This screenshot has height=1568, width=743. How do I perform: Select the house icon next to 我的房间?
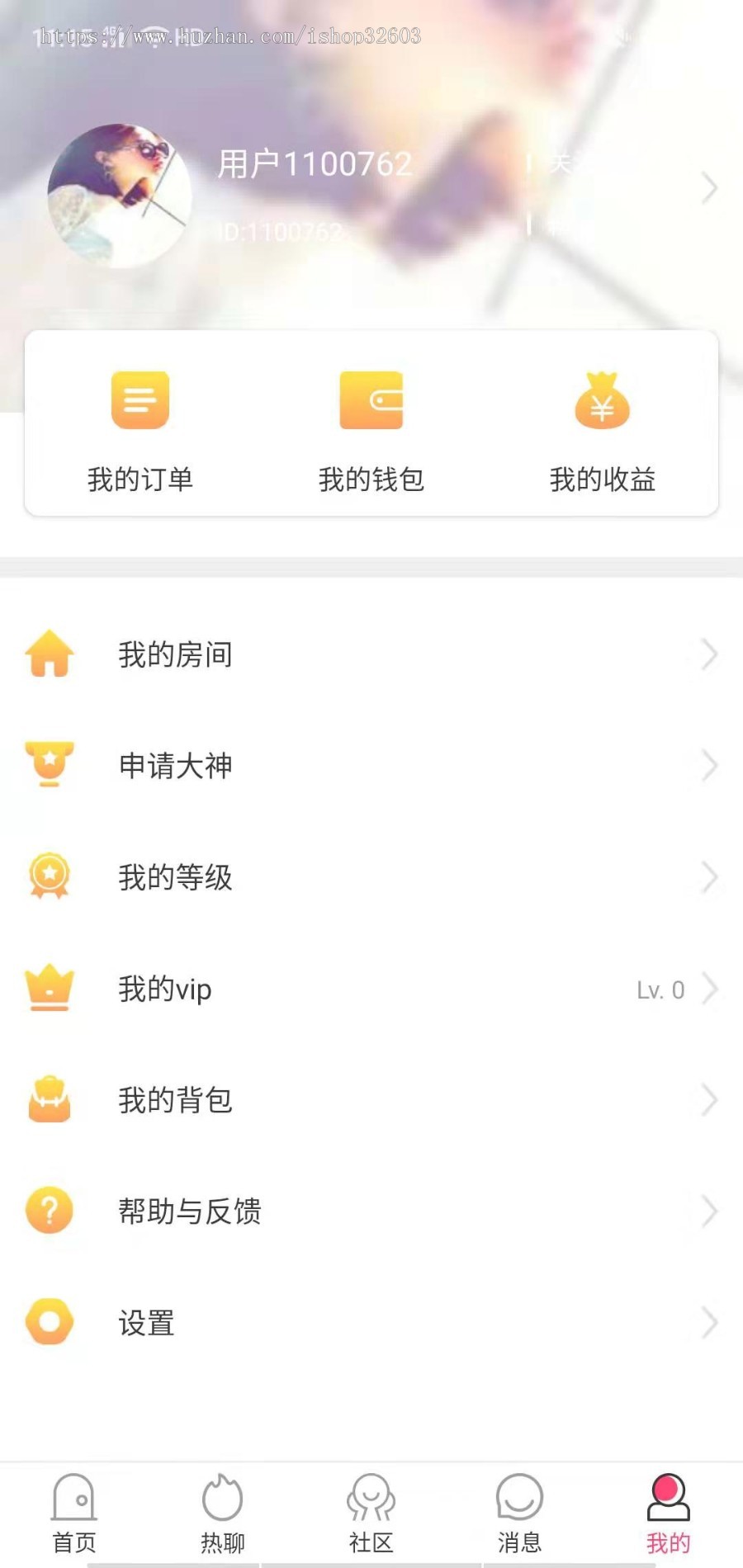(x=50, y=654)
